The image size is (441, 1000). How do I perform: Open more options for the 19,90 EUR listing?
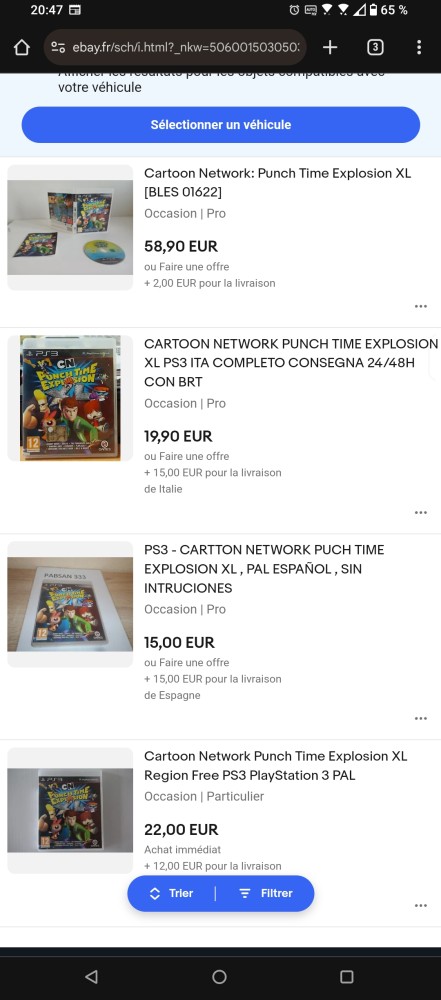point(421,512)
